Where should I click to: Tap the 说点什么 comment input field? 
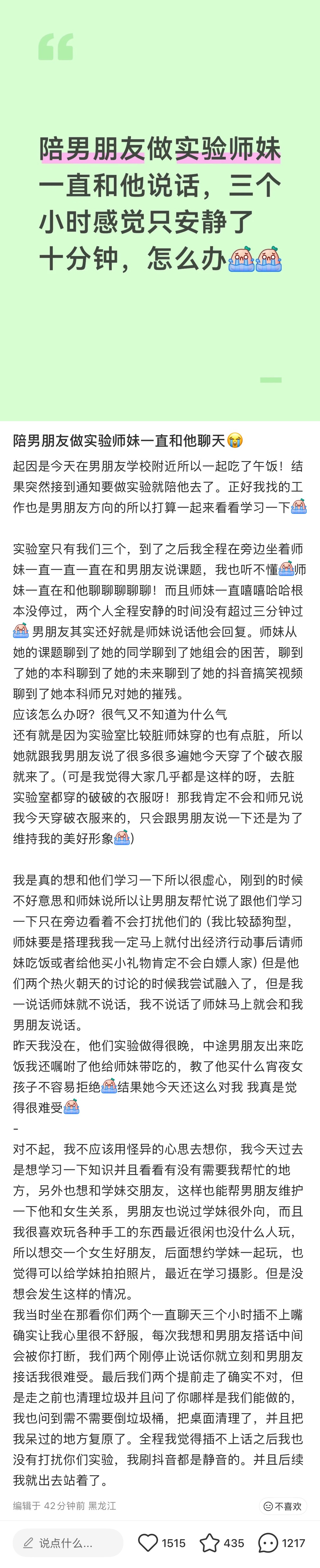coord(67,1543)
